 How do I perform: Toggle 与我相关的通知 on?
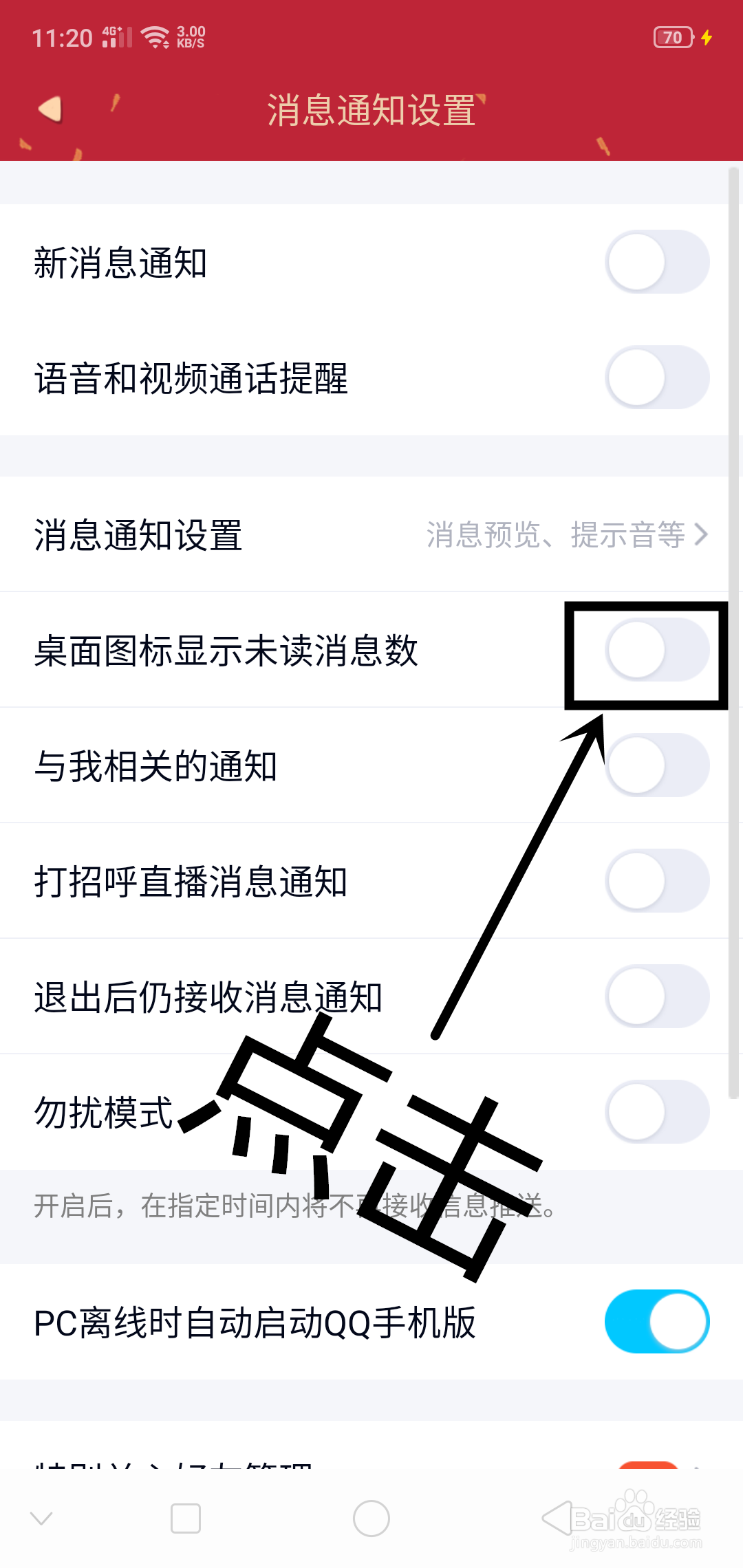[656, 767]
